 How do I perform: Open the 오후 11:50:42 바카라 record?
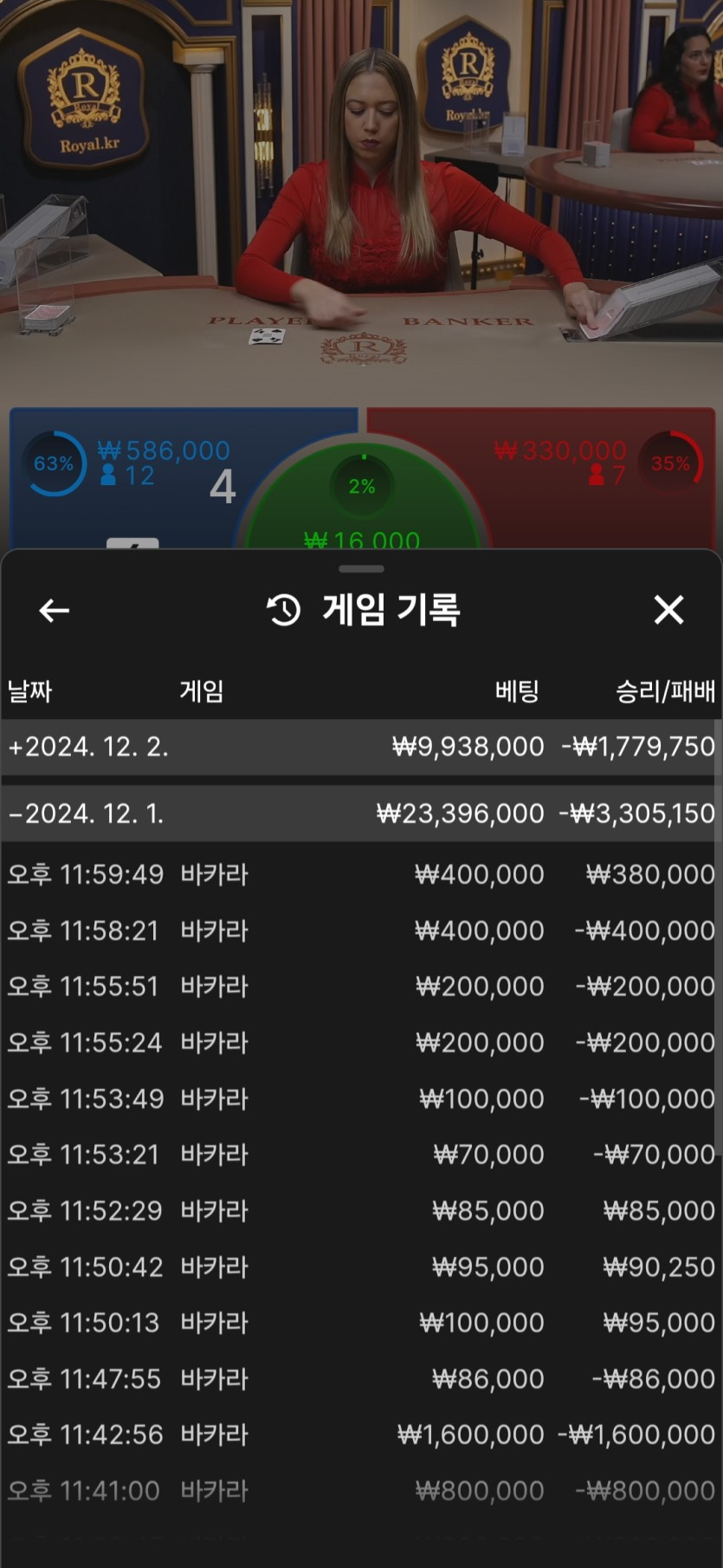[x=360, y=1267]
